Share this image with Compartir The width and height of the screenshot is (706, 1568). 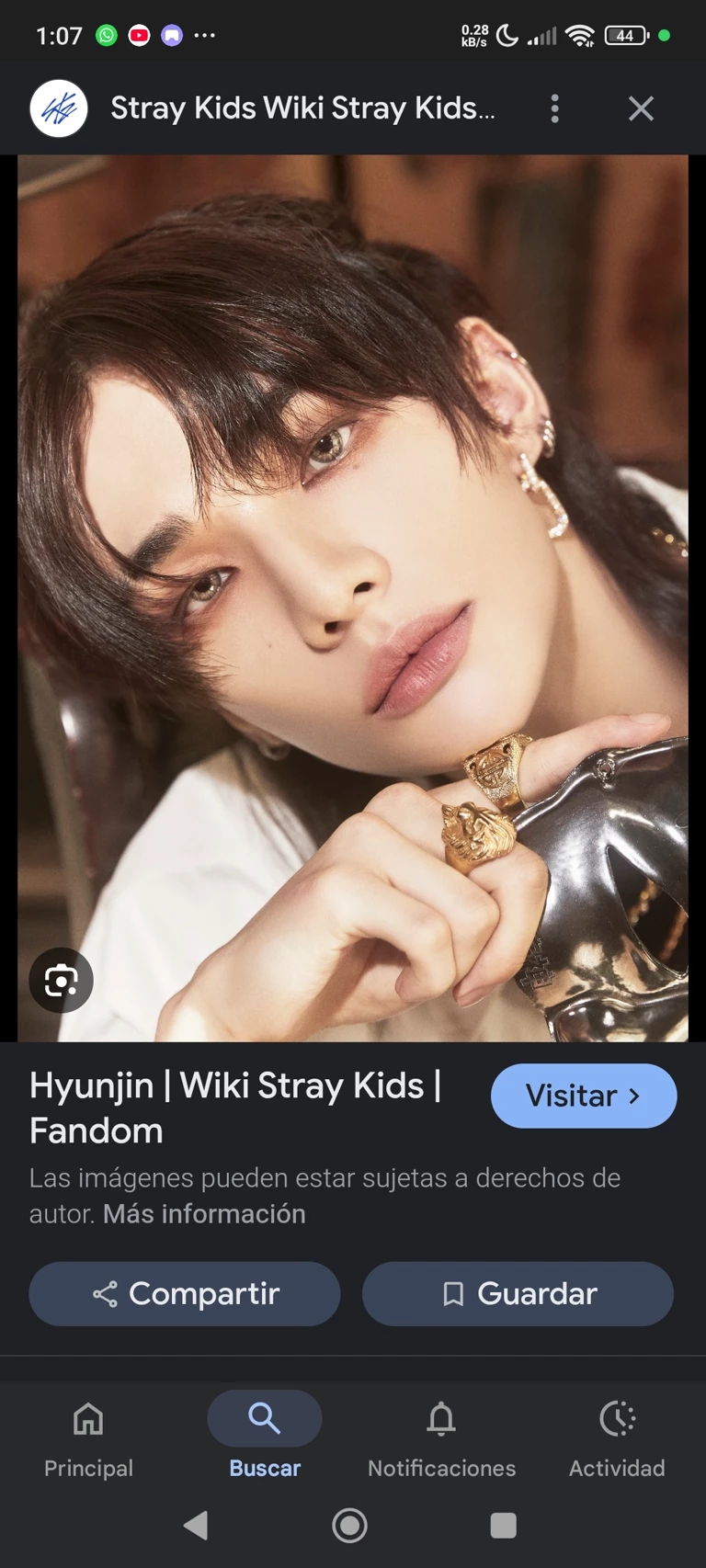pyautogui.click(x=185, y=1293)
